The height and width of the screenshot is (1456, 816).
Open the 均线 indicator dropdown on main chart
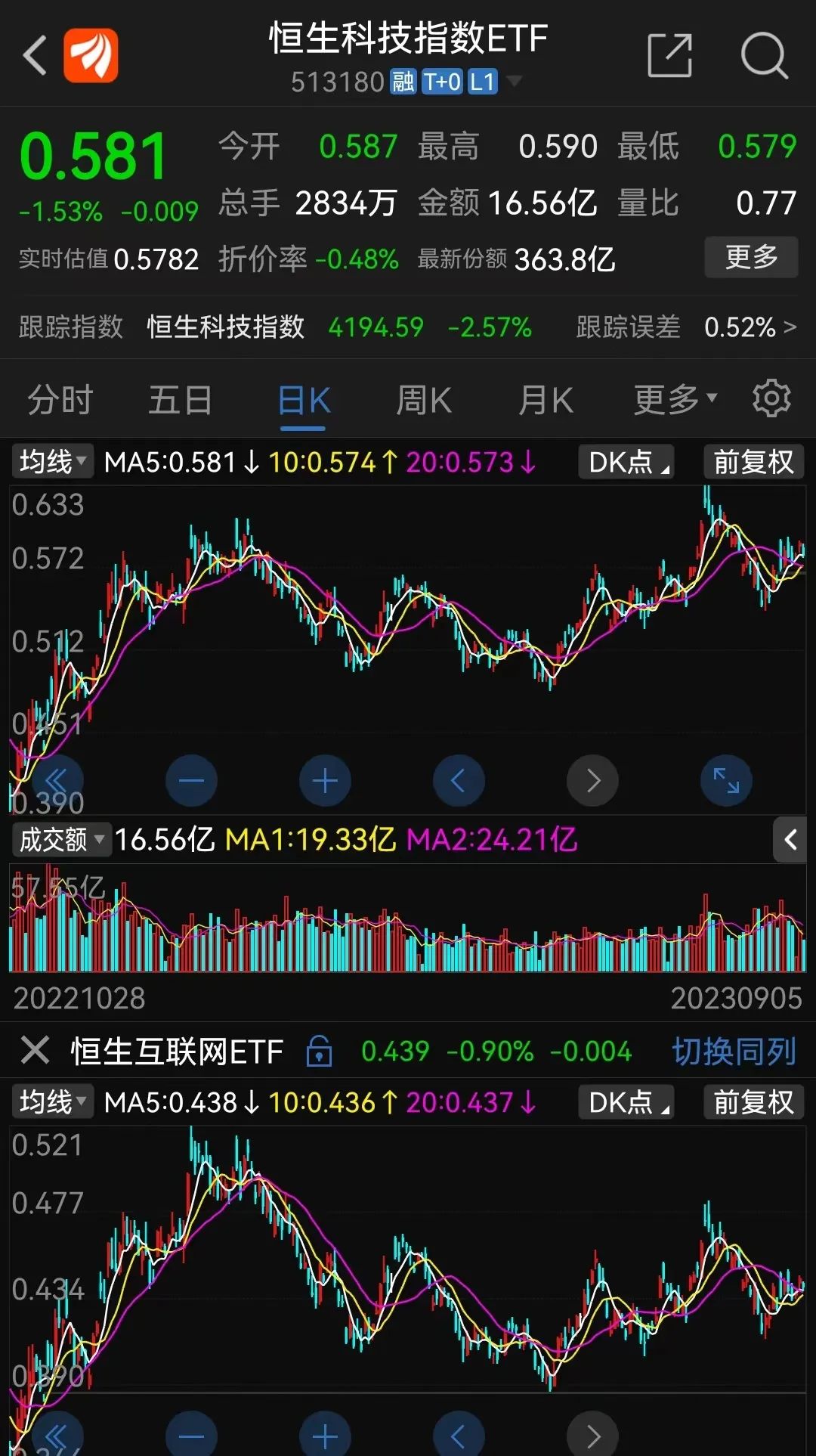[x=52, y=461]
